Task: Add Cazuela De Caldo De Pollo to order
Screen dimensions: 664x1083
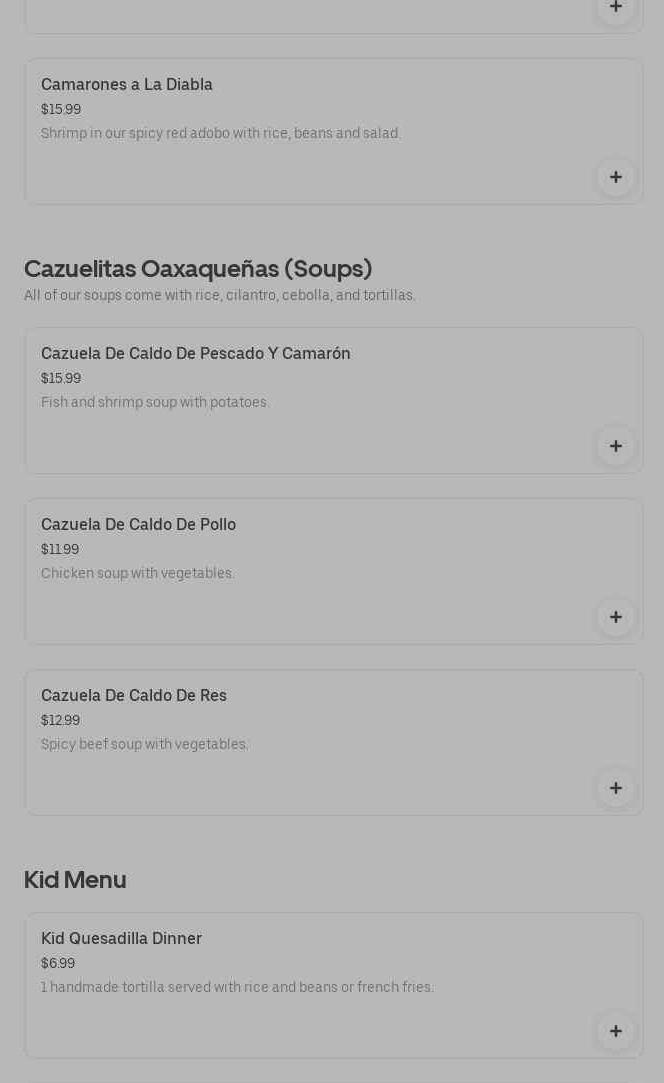Action: coord(615,617)
